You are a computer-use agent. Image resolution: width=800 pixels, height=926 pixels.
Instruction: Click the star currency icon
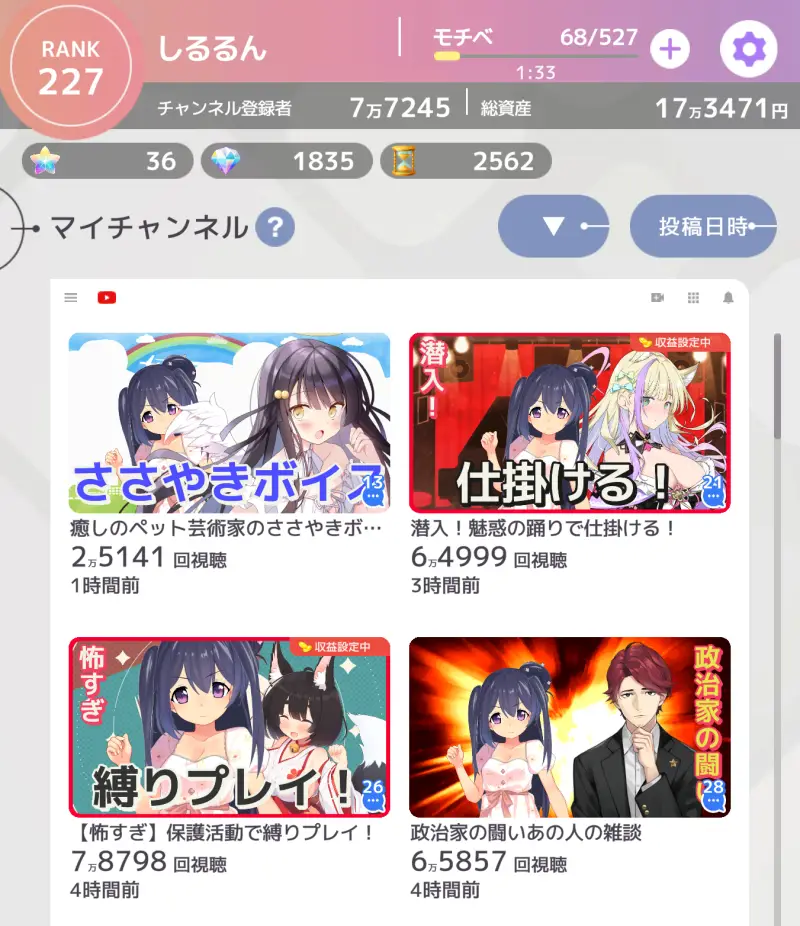39,160
